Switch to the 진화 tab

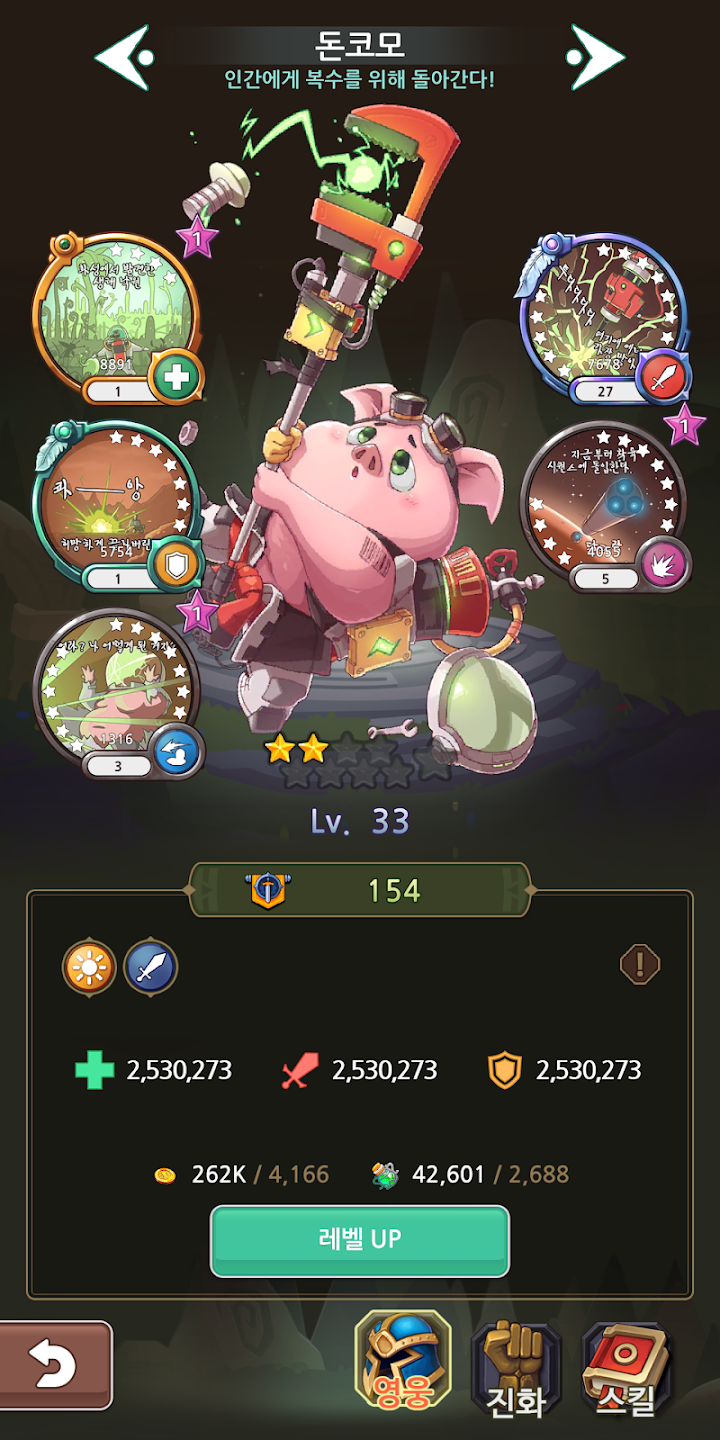click(x=516, y=1368)
